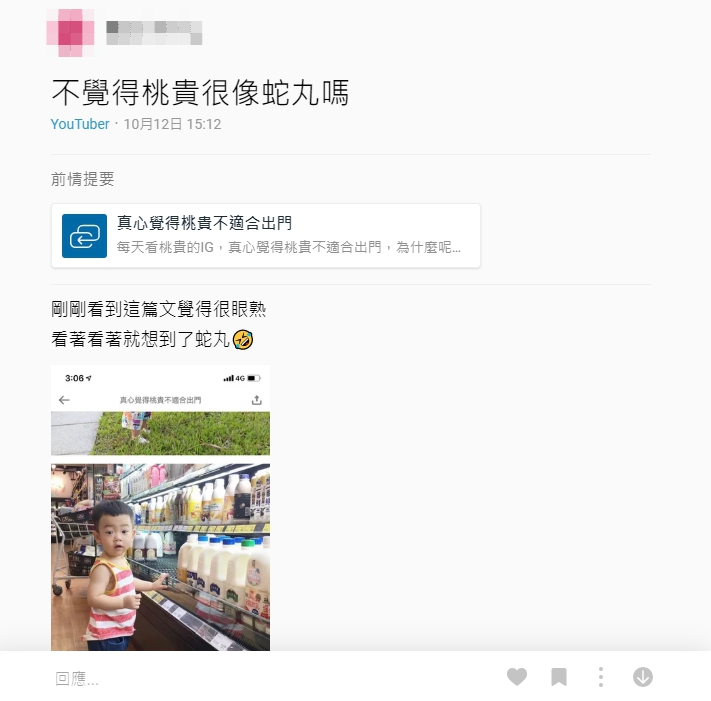
Task: Open the embedded screenshot image in the post
Action: point(160,508)
